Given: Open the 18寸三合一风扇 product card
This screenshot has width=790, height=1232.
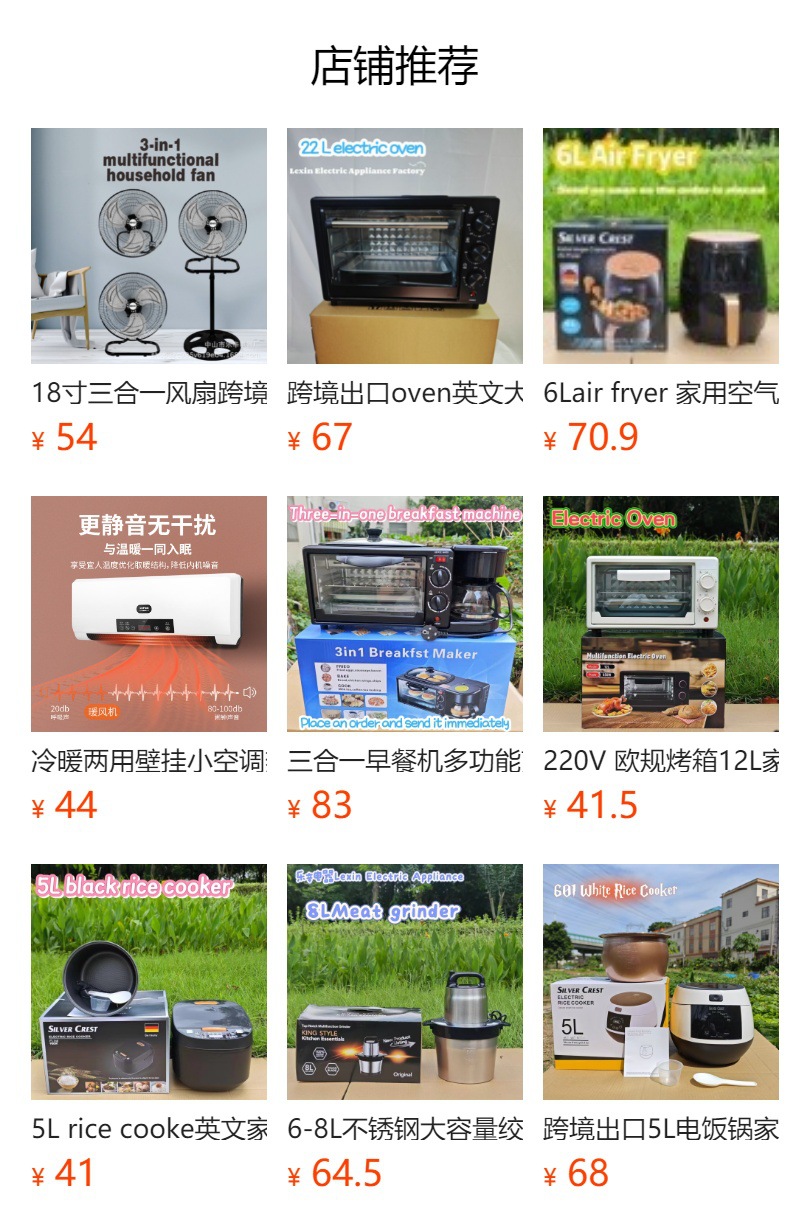Looking at the screenshot, I should 149,292.
